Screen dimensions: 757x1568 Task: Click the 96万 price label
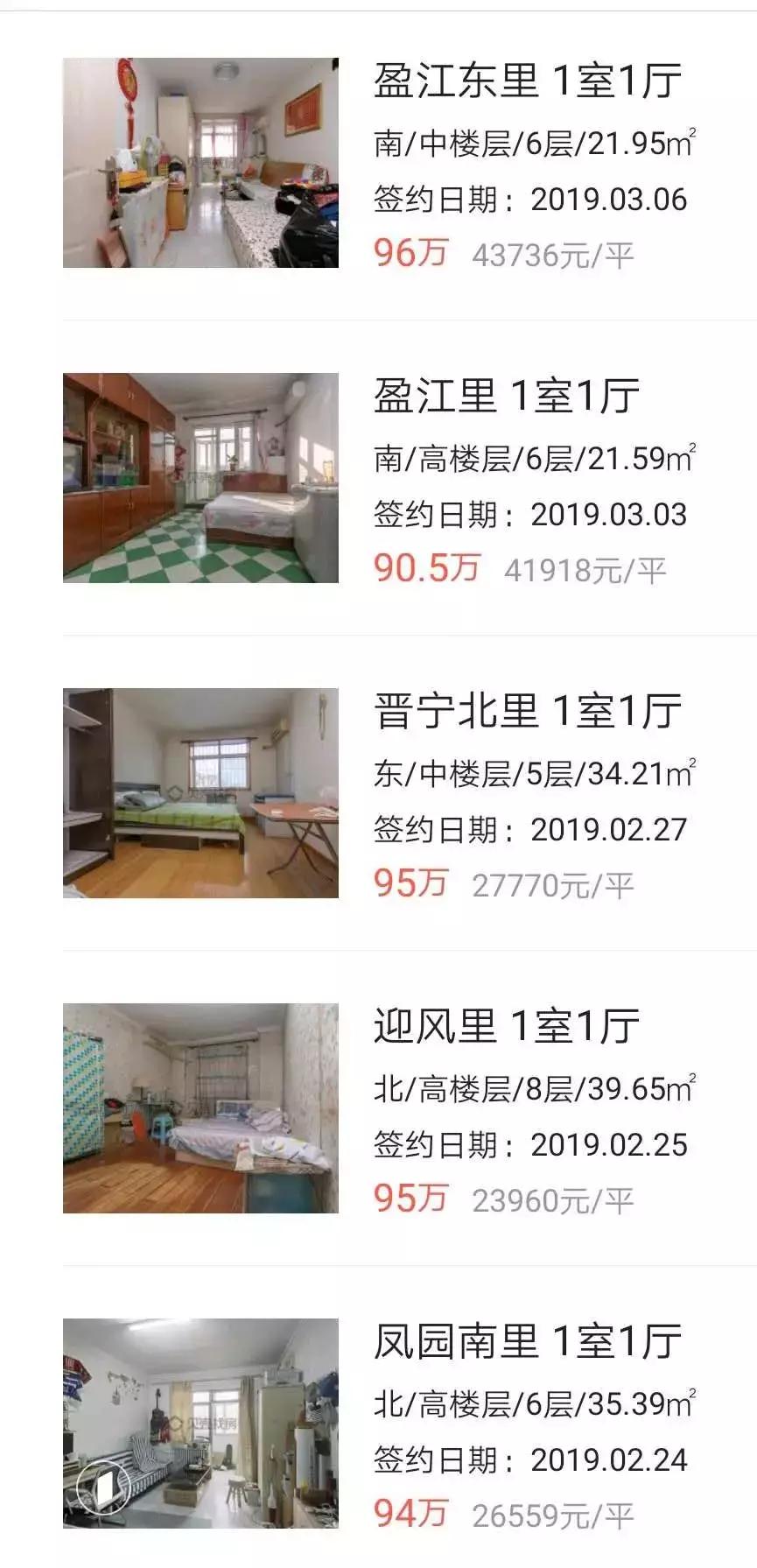pyautogui.click(x=410, y=253)
